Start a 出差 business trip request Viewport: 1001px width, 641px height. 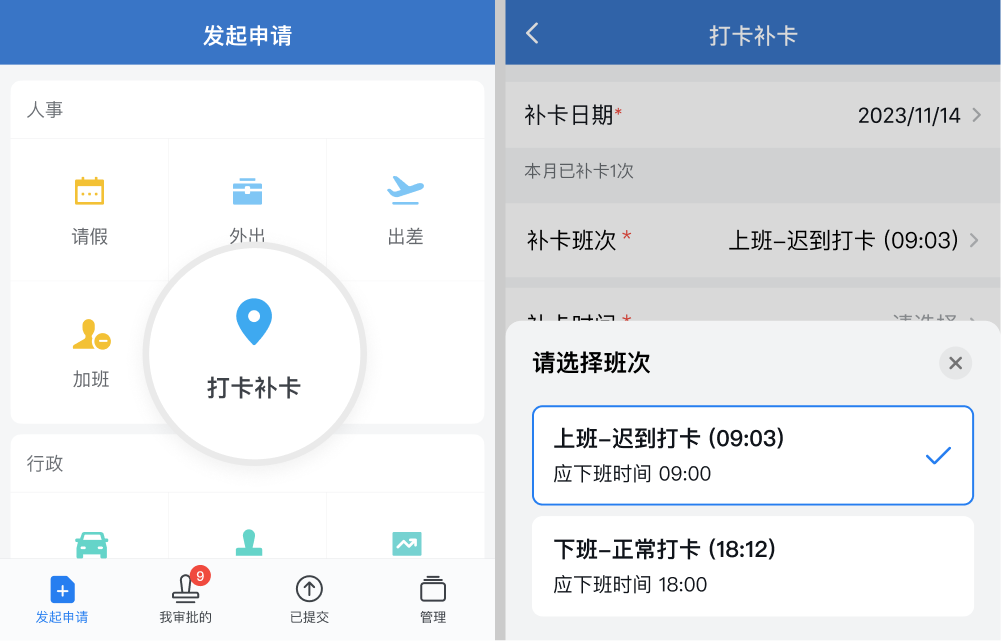coord(405,210)
